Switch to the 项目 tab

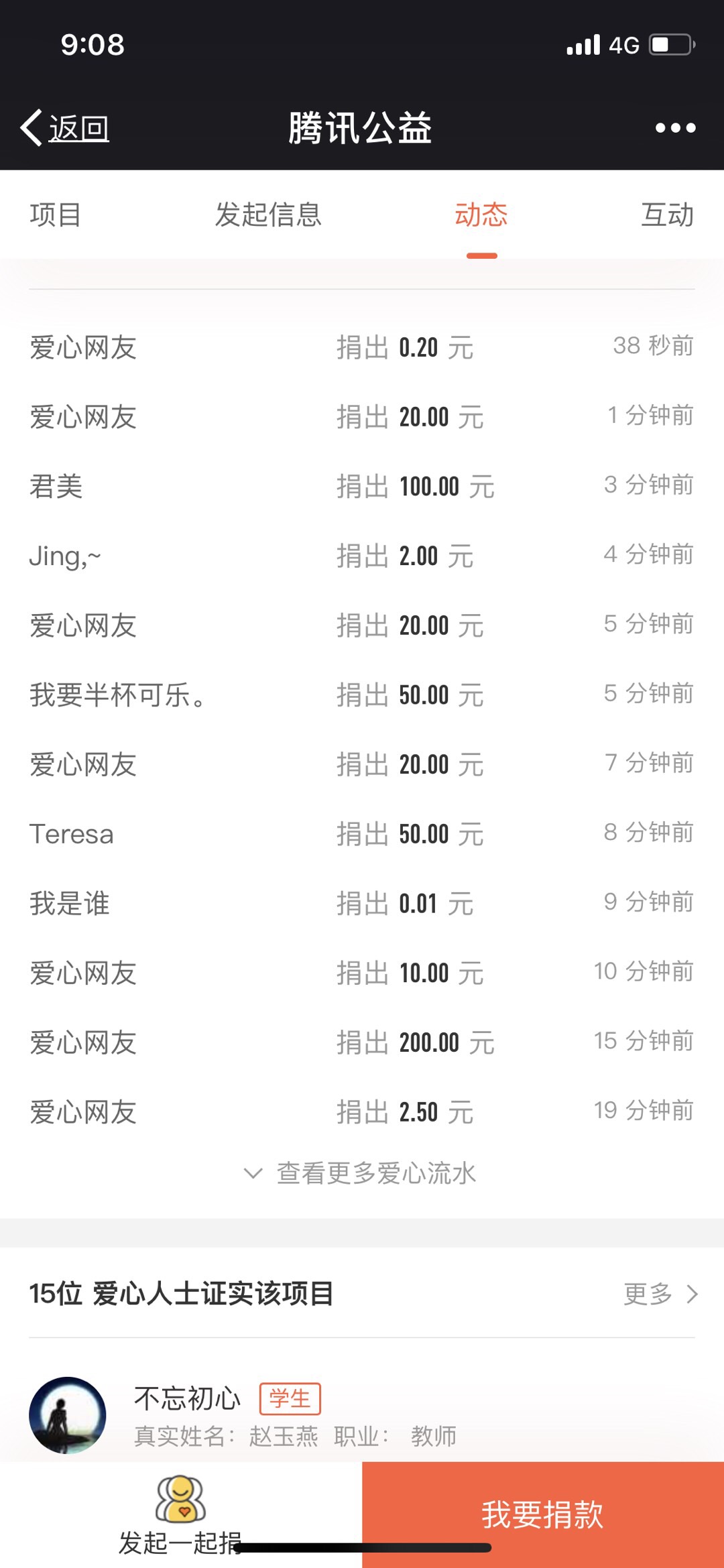56,215
